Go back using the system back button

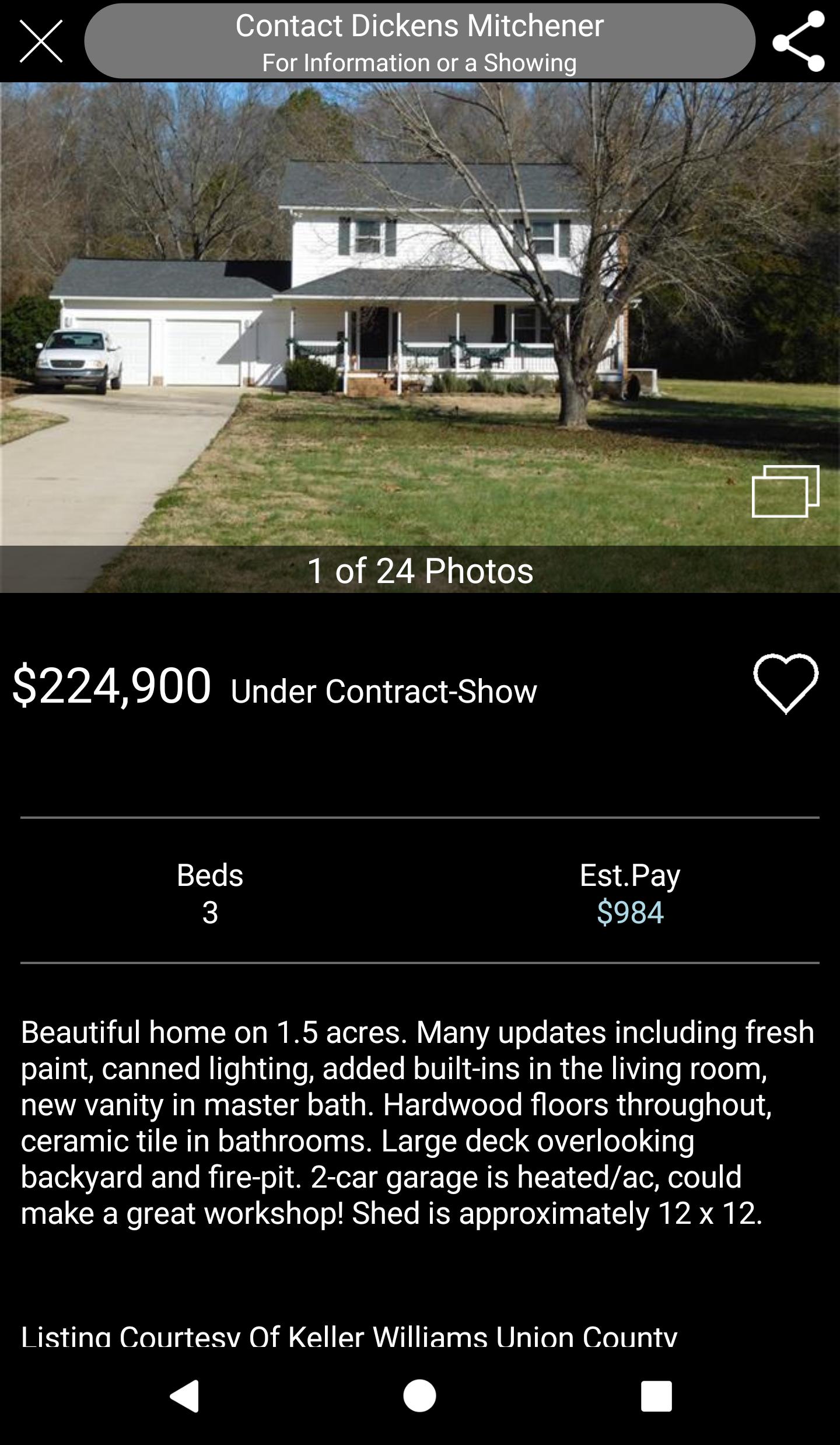tap(185, 1396)
